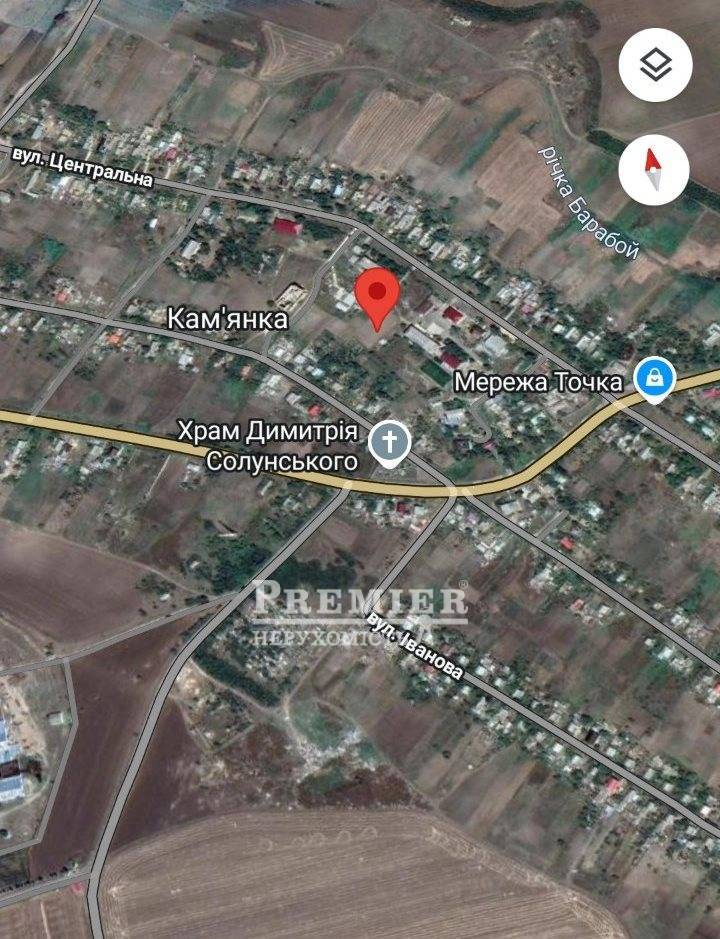This screenshot has height=939, width=720.
Task: Open the map layers selector
Action: point(655,66)
